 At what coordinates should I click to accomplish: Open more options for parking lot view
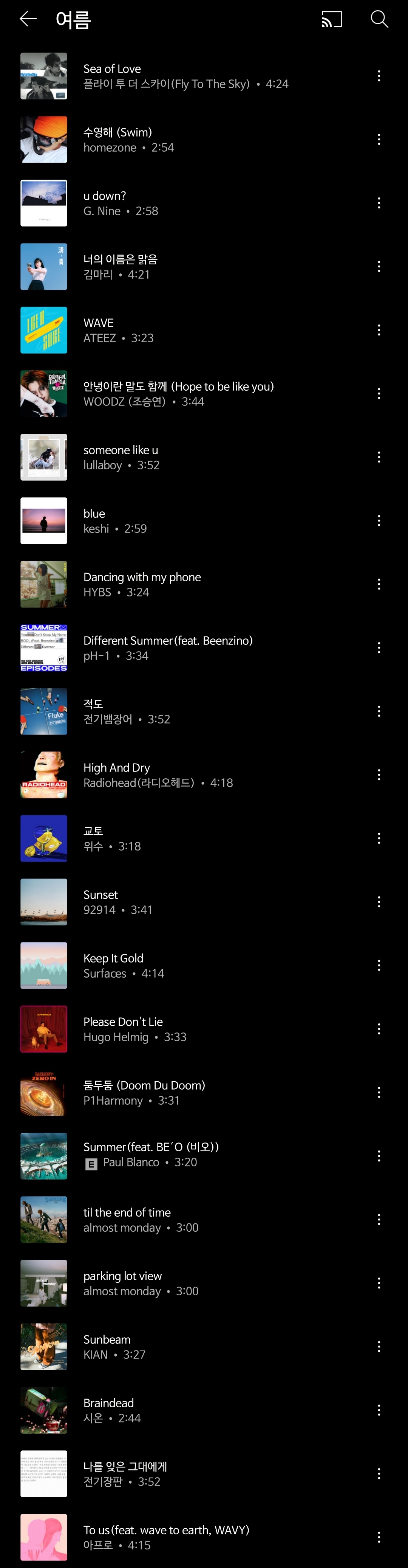pos(379,1283)
